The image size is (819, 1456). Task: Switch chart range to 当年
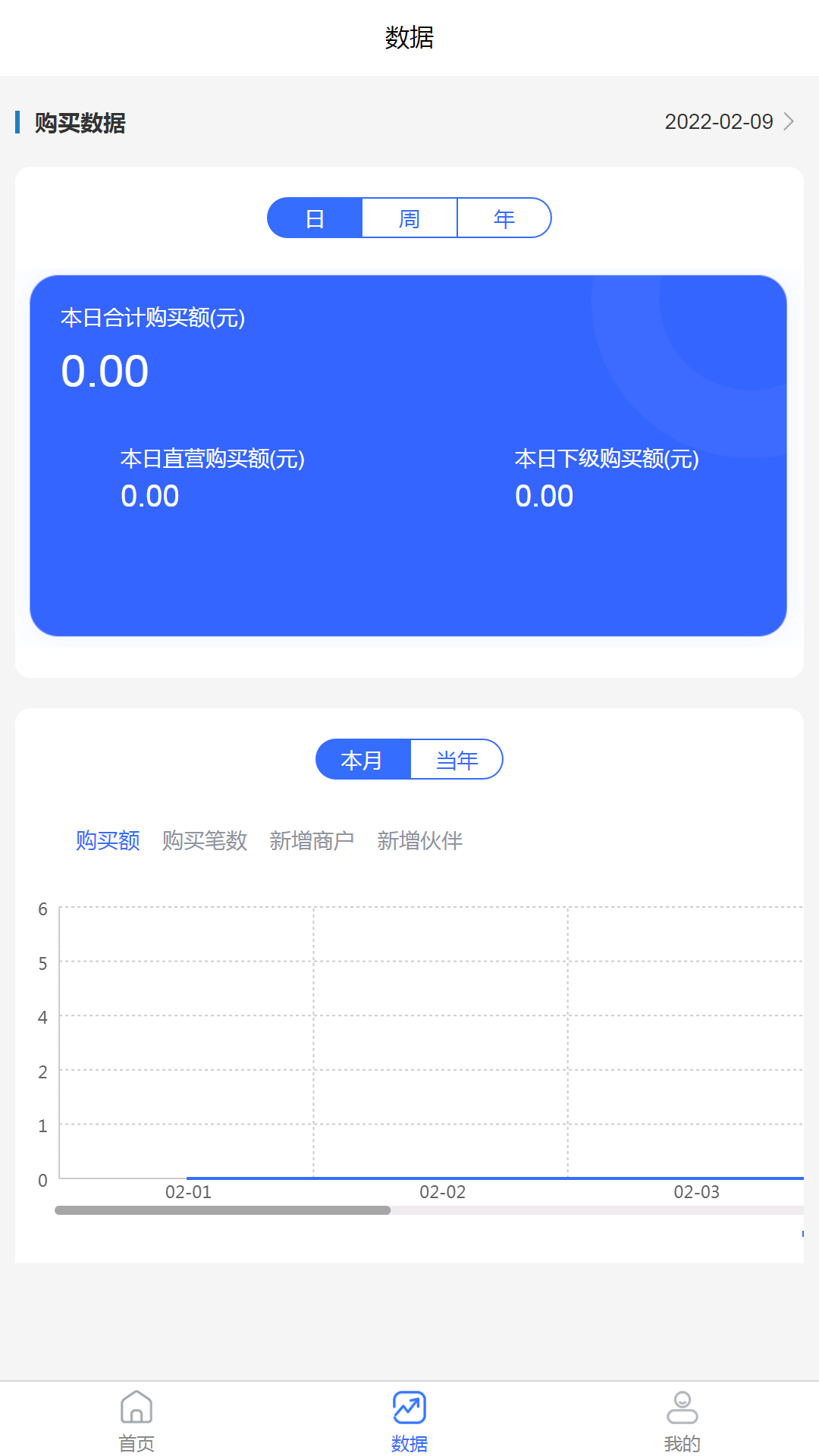click(457, 759)
